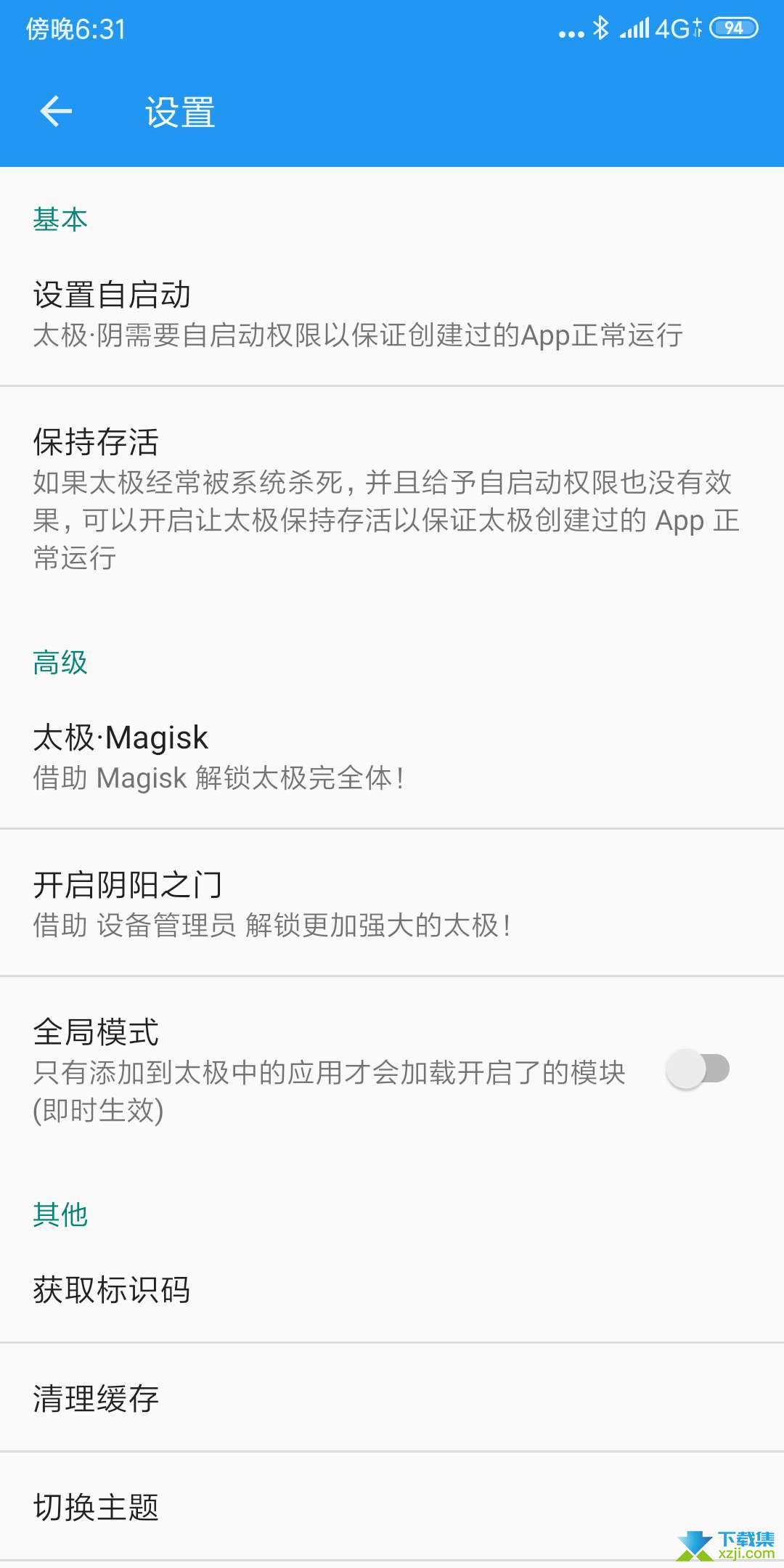Open the 设置自启动 setting
Viewport: 784px width, 1568px height.
coord(392,314)
